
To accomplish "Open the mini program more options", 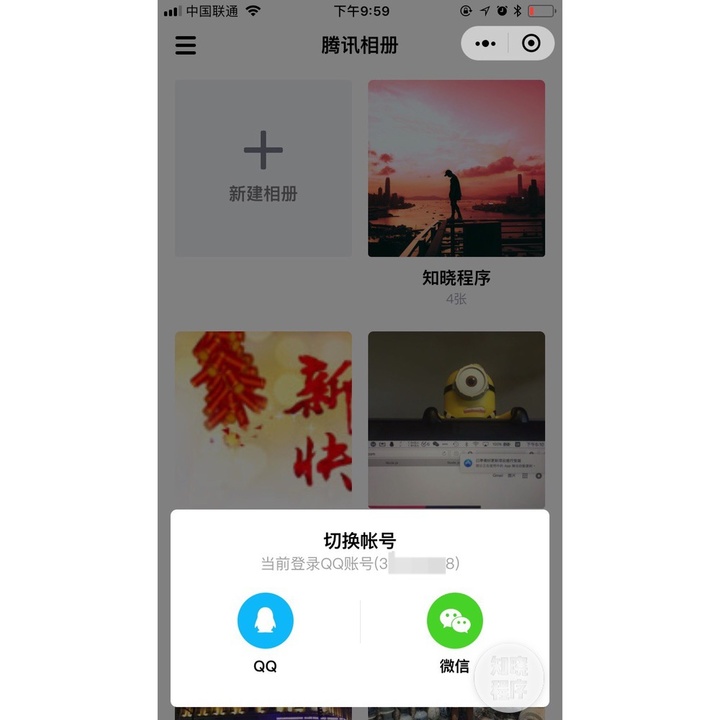I will 485,44.
